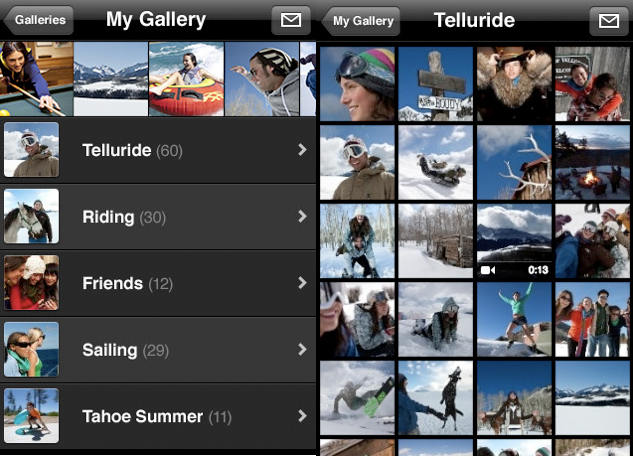This screenshot has width=633, height=456.
Task: Open the Friends album
Action: (158, 284)
